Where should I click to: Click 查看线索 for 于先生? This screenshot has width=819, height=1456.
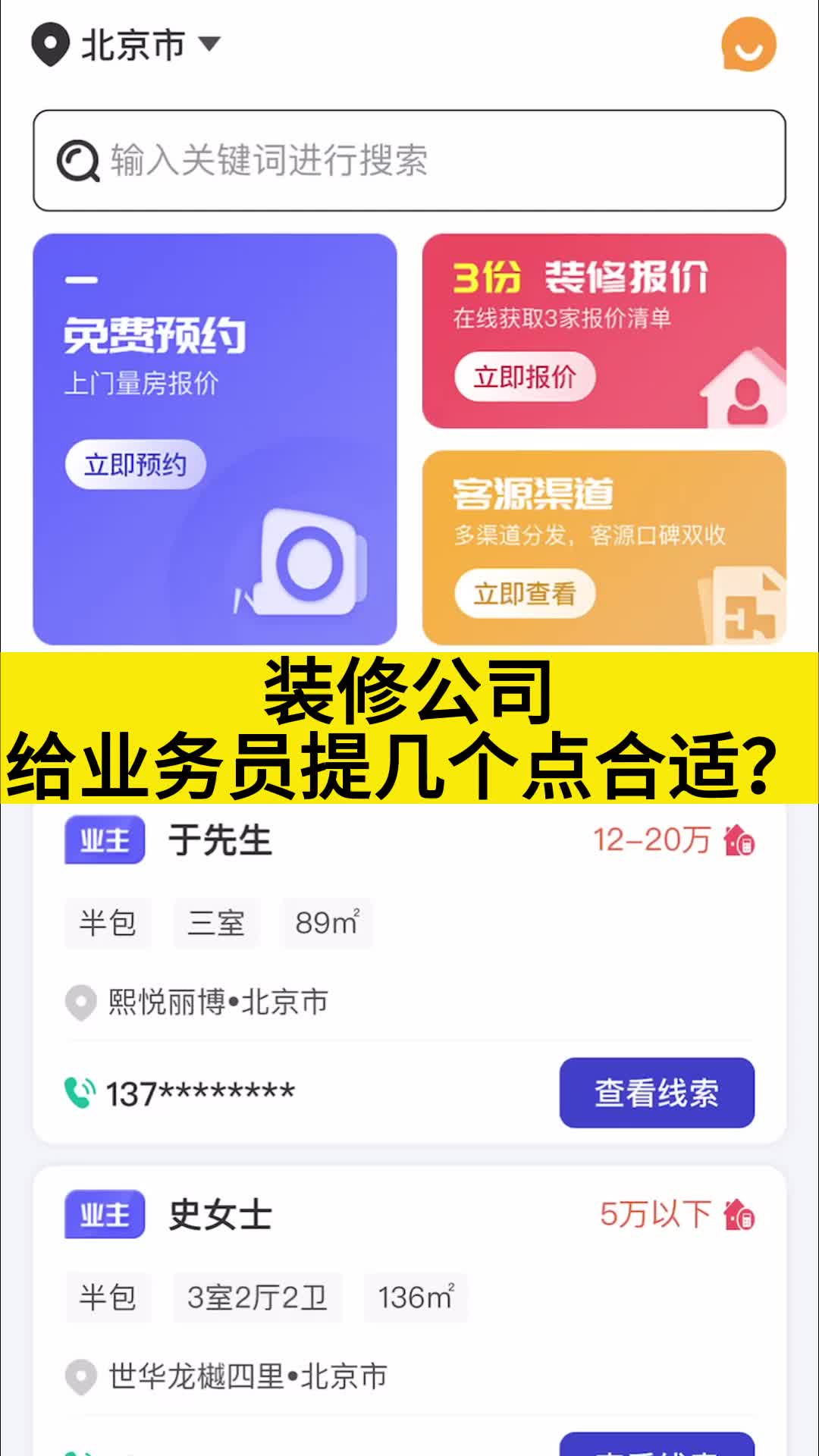click(657, 1092)
